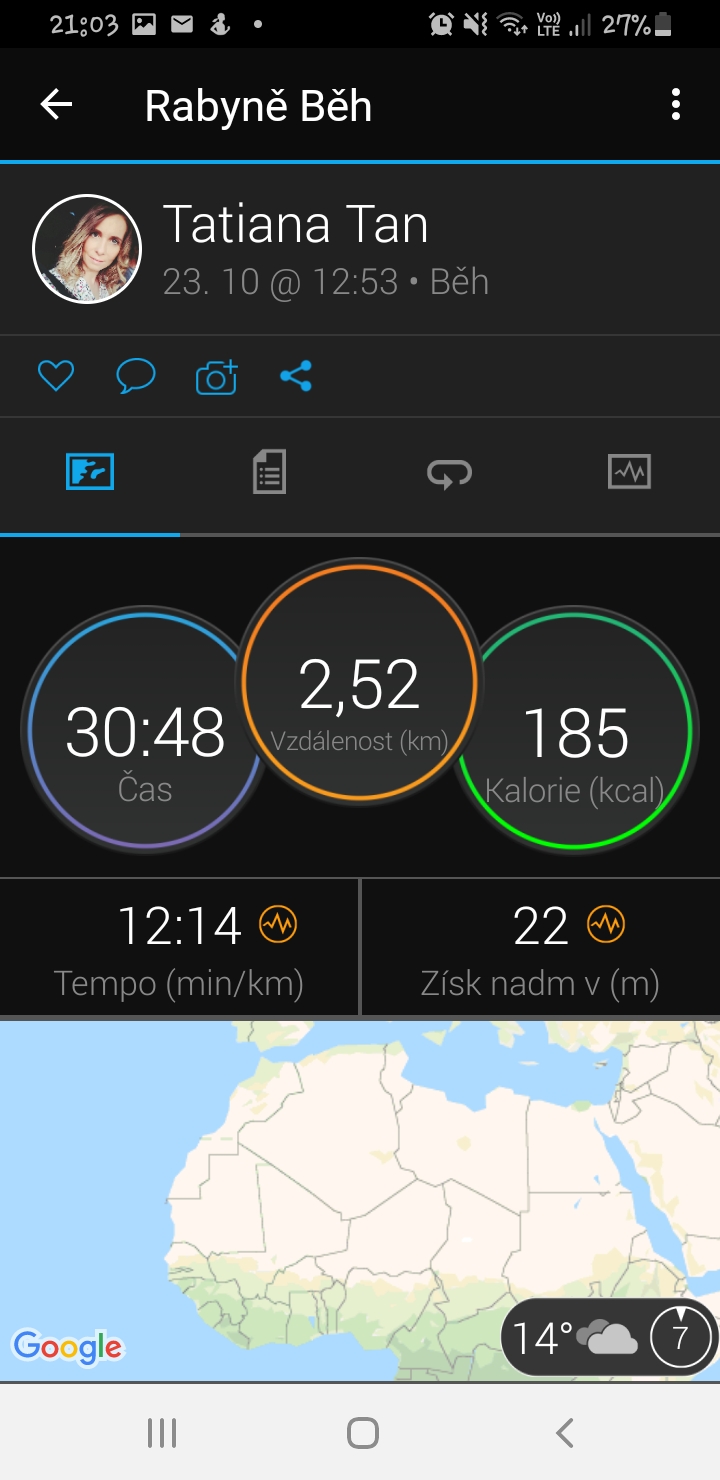Switch to the laps tab
The image size is (720, 1480).
click(x=449, y=472)
